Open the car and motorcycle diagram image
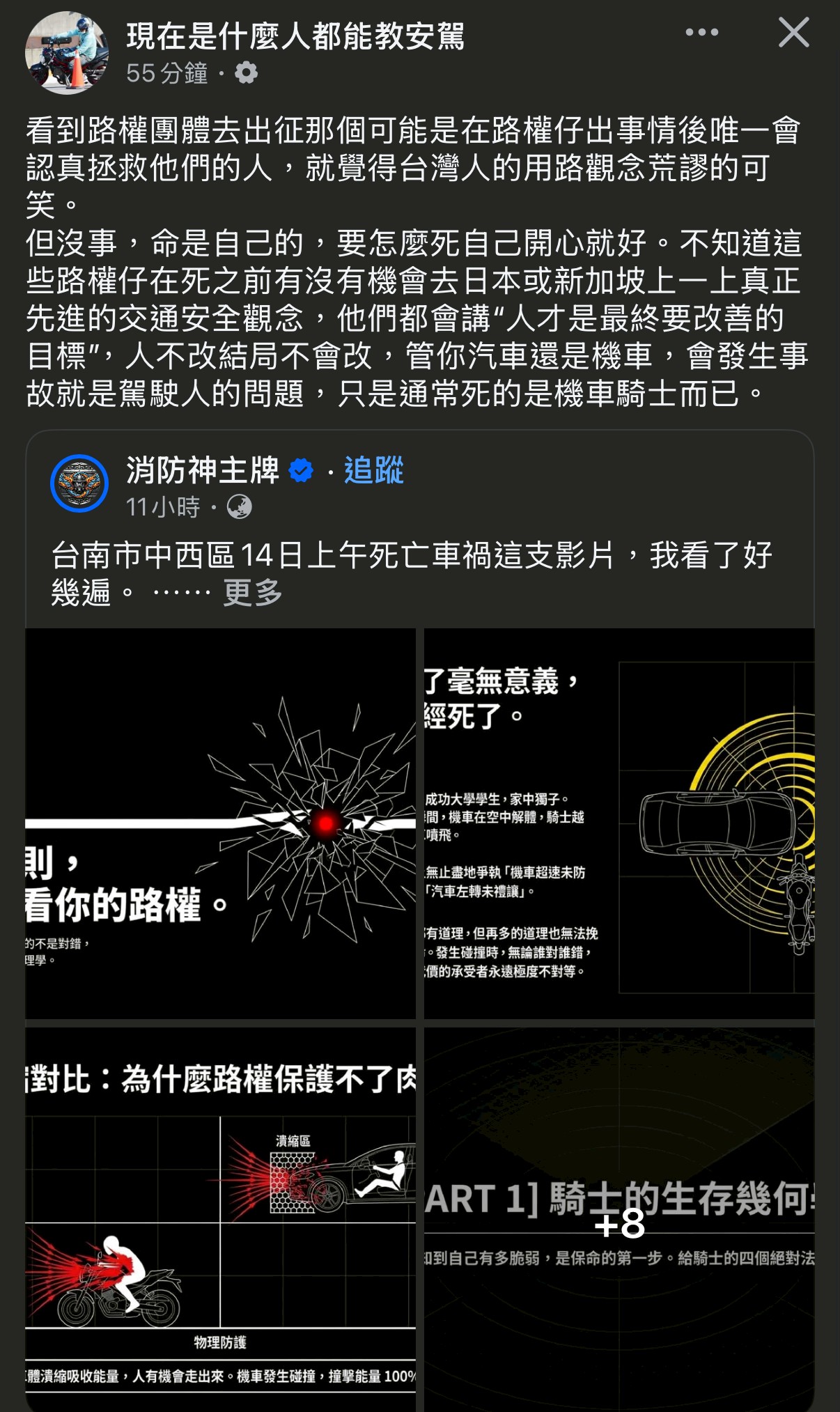 [619, 823]
